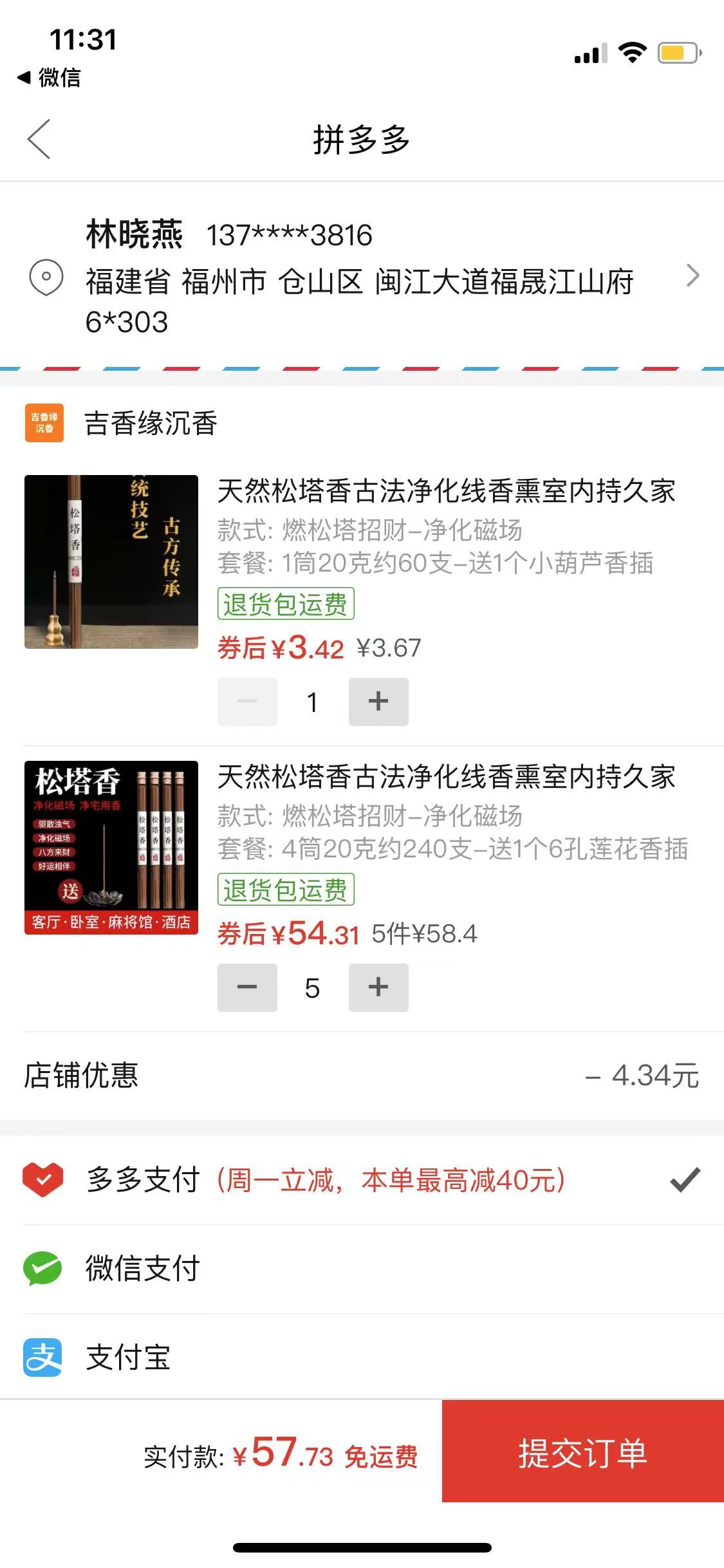Decrease quantity of the 4筒20克 incense item
Screen dimensions: 724x1568
click(x=247, y=987)
